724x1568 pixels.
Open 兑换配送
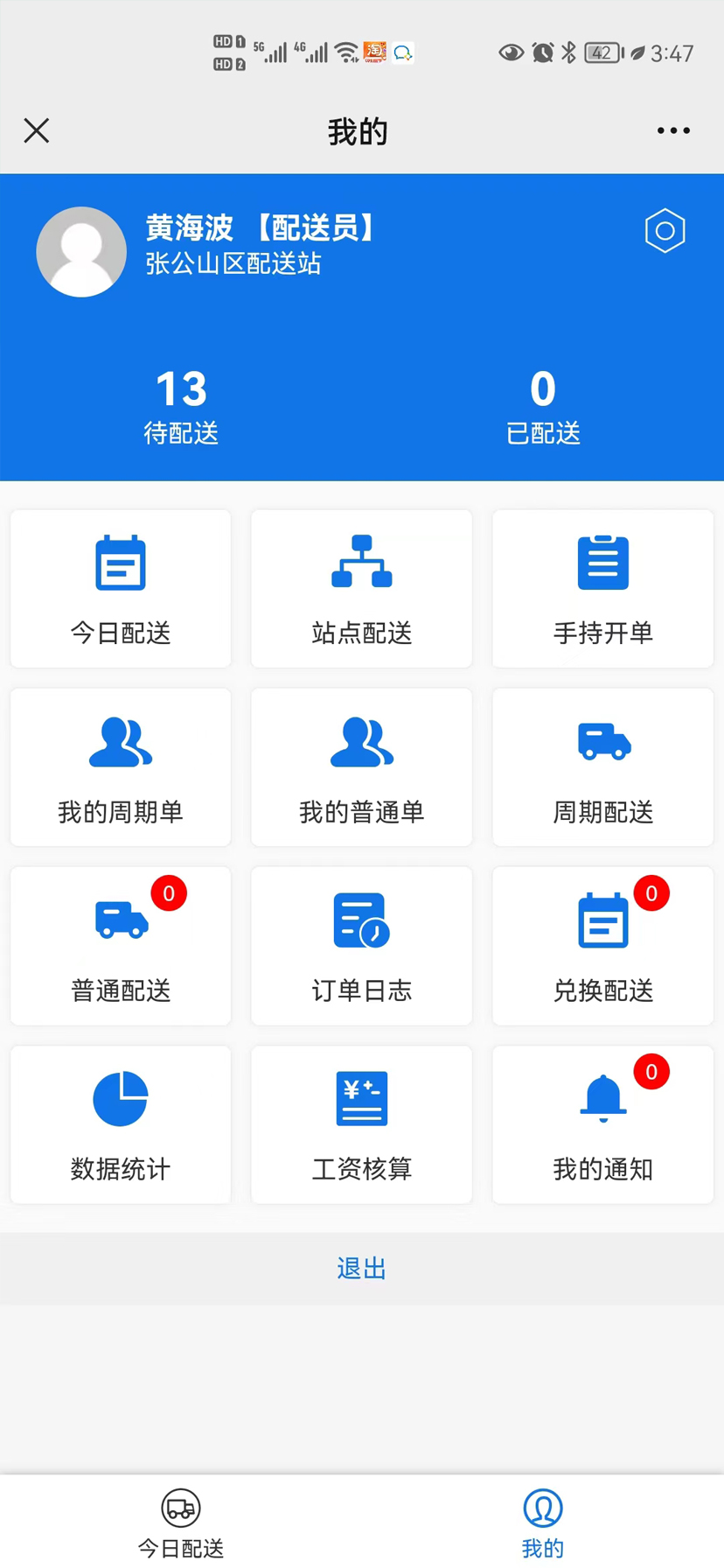602,946
